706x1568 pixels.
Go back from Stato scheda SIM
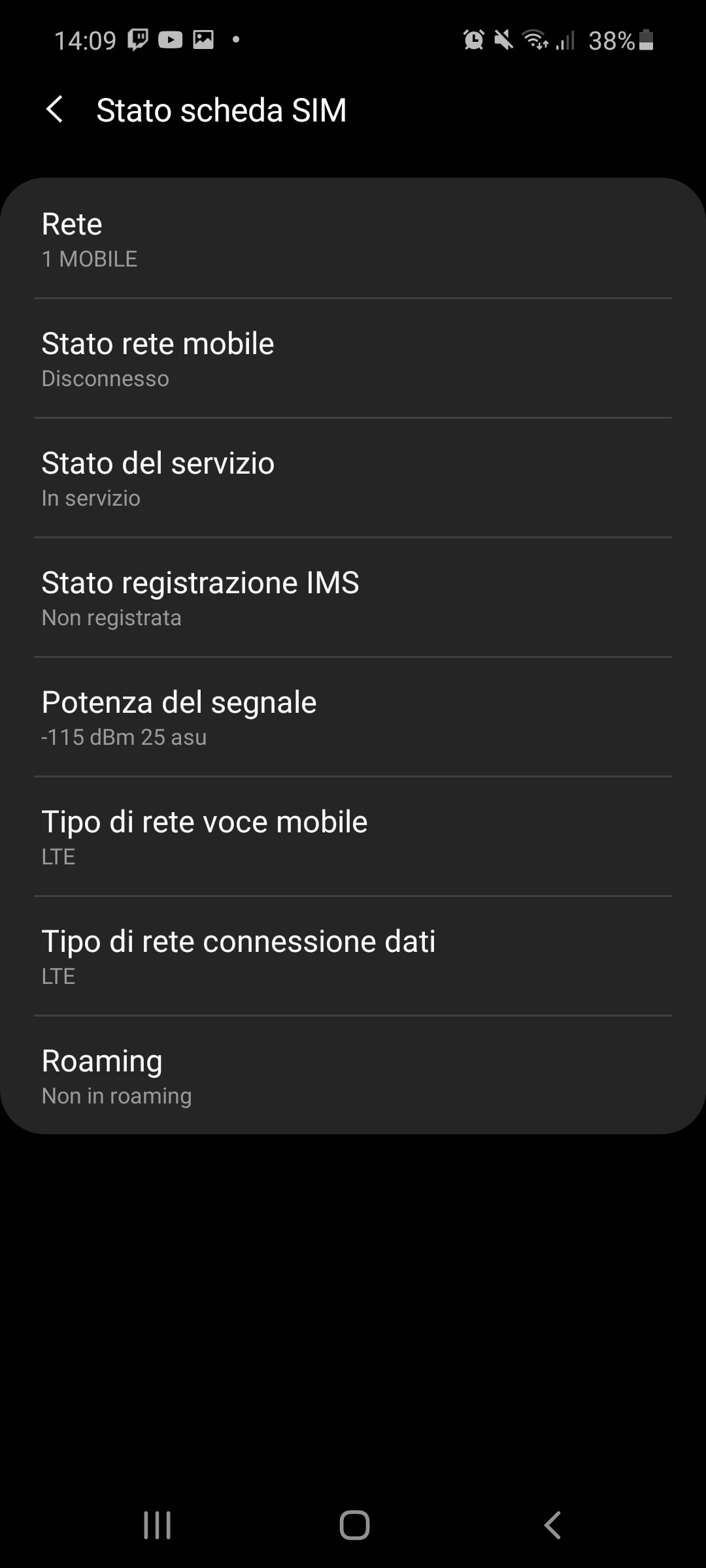[x=55, y=109]
